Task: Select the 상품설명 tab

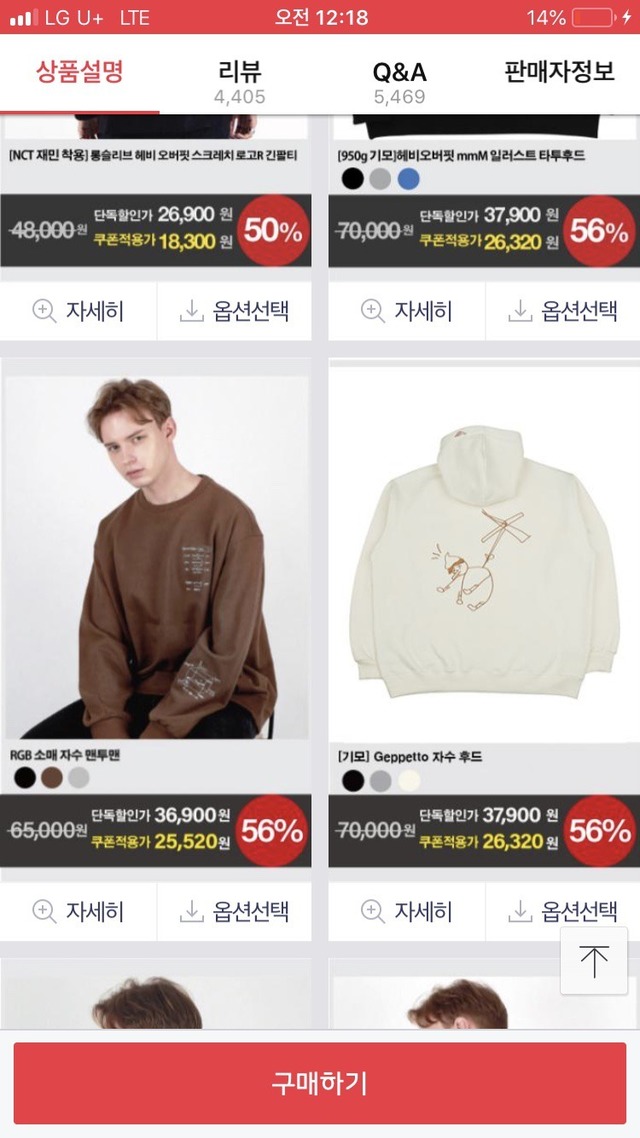Action: [80, 73]
